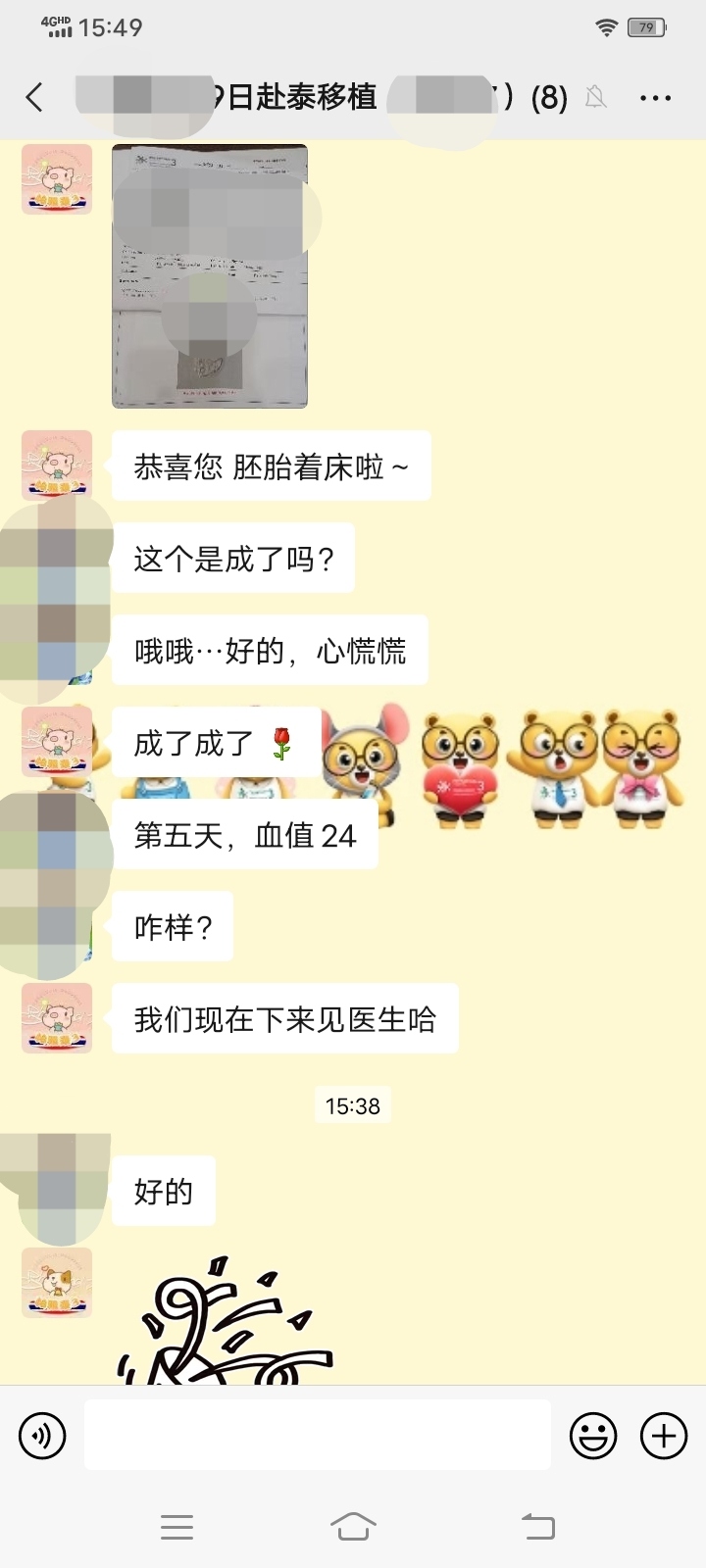Focus the message text field
This screenshot has height=1568, width=706.
tap(318, 1435)
